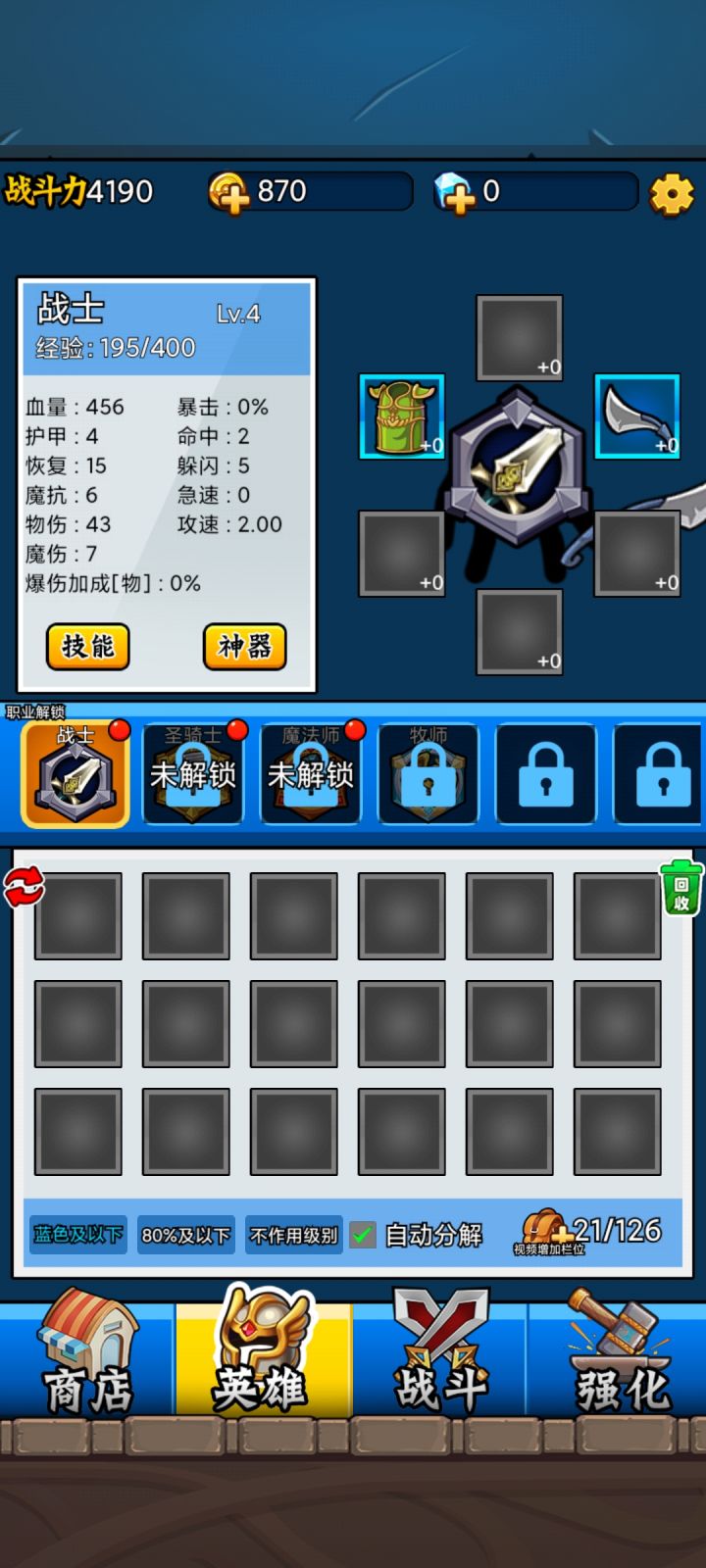Enable the 蓝色及以下 quality filter
Viewport: 706px width, 1568px height.
[77, 1237]
